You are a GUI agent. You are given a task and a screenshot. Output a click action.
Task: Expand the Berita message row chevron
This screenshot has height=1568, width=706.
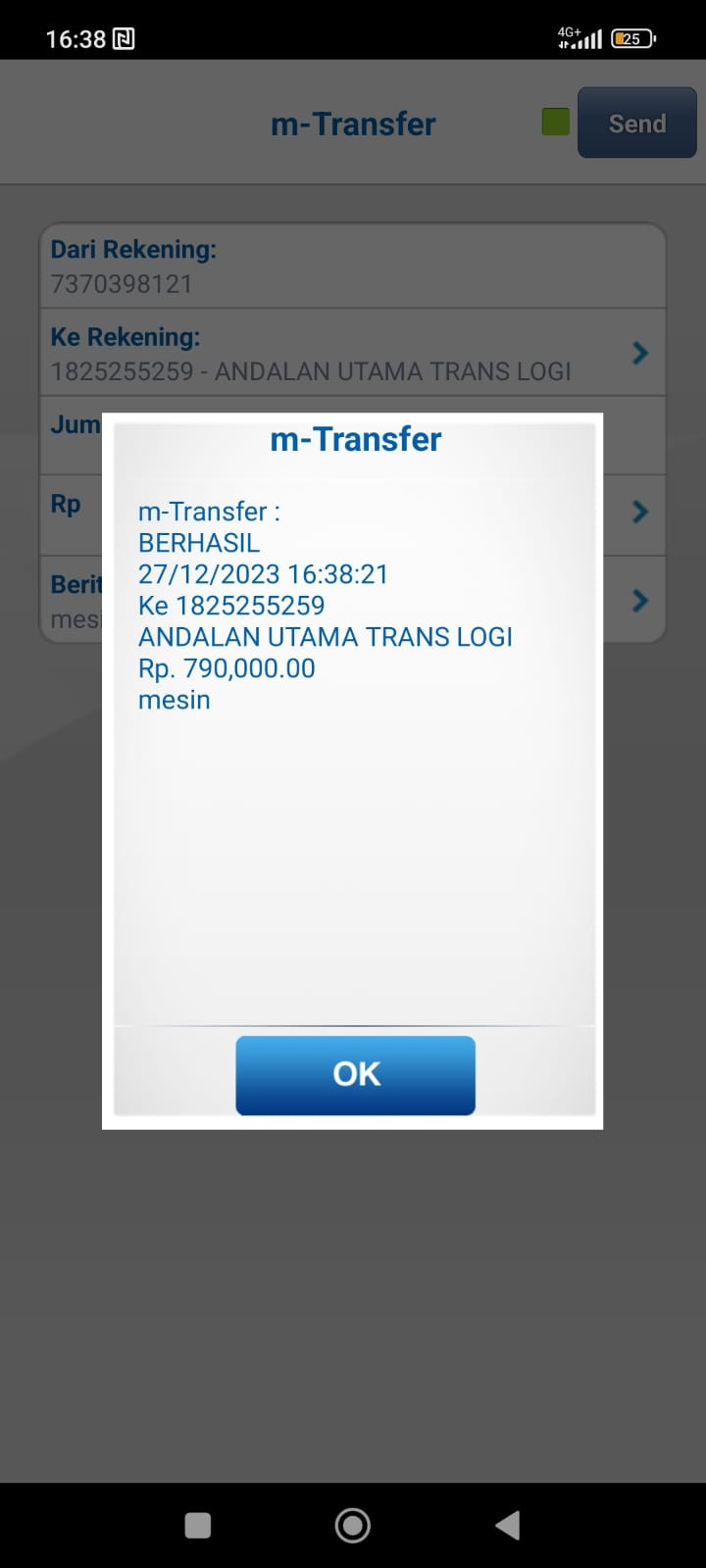[639, 601]
